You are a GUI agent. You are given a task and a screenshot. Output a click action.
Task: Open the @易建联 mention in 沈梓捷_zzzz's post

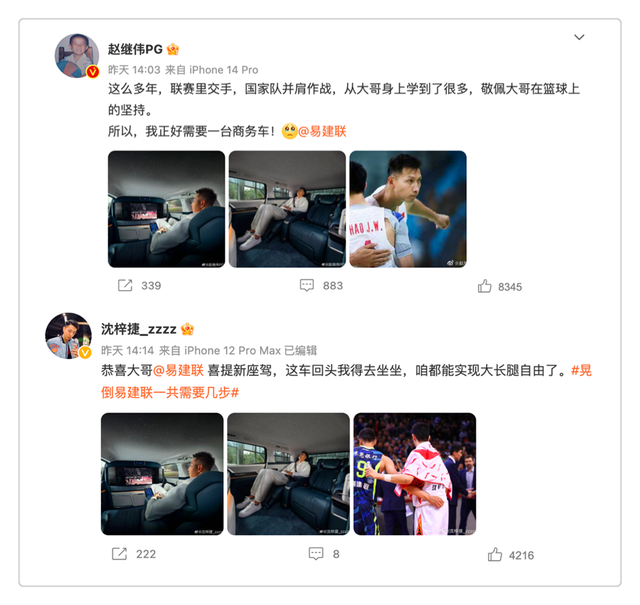(179, 370)
